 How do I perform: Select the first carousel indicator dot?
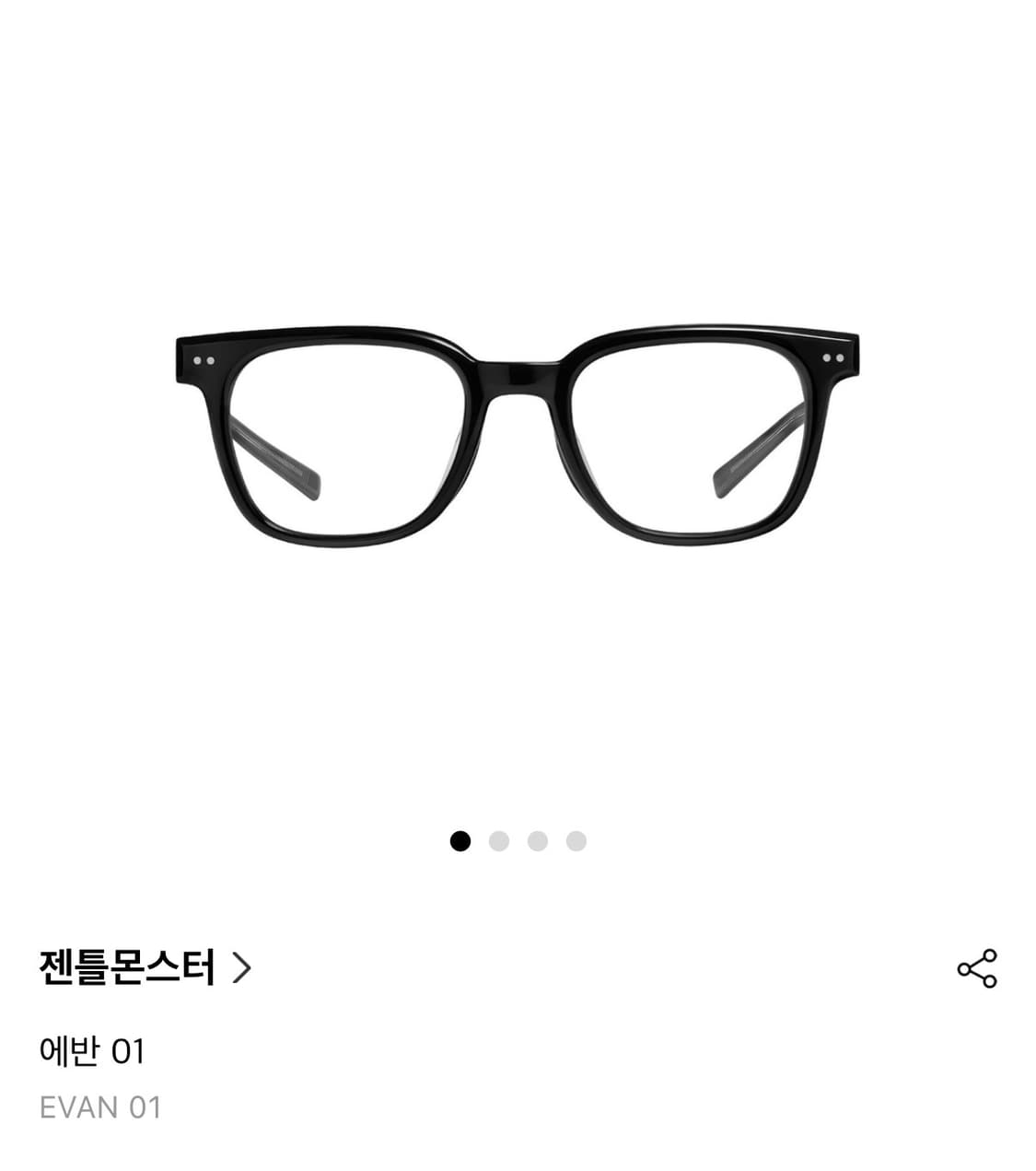point(459,840)
